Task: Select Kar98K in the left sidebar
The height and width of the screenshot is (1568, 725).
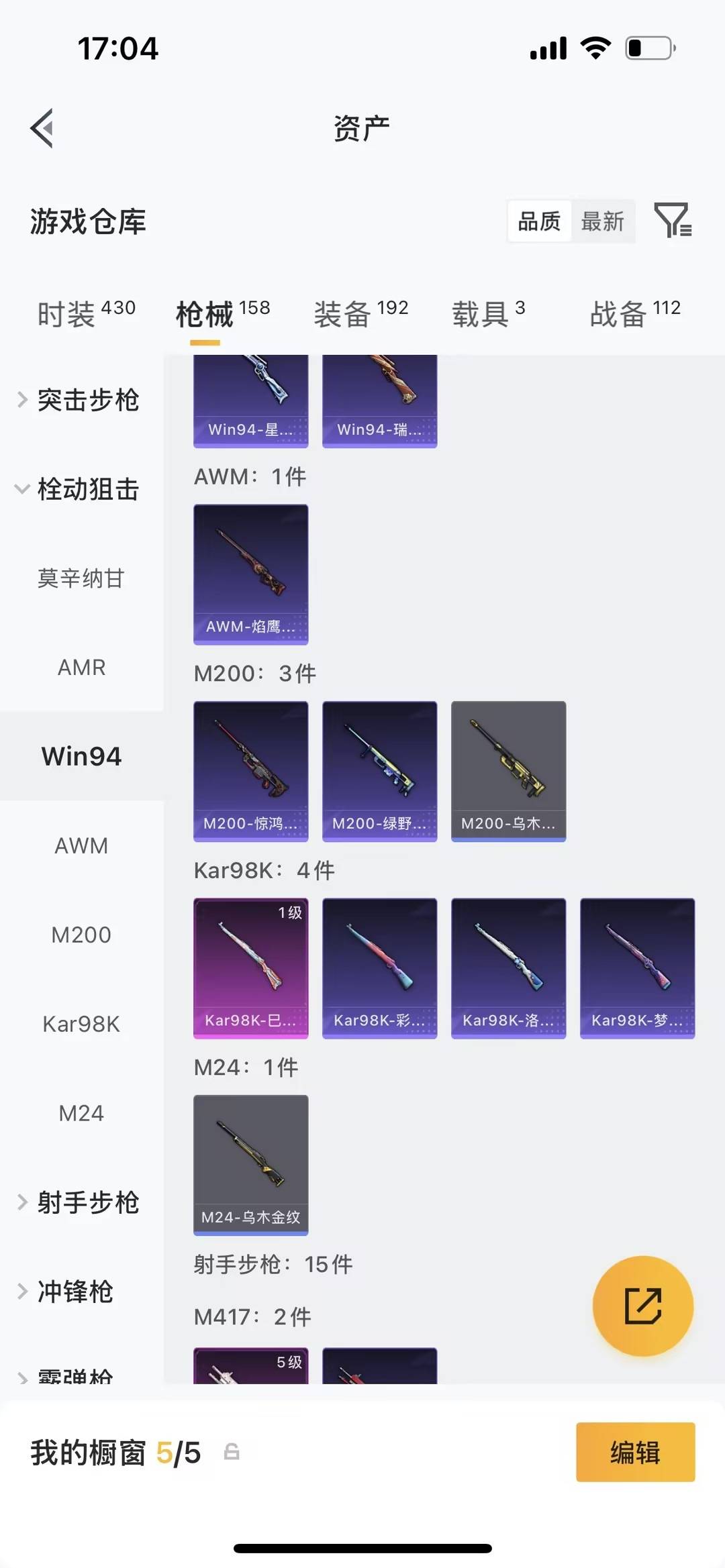Action: (81, 1024)
